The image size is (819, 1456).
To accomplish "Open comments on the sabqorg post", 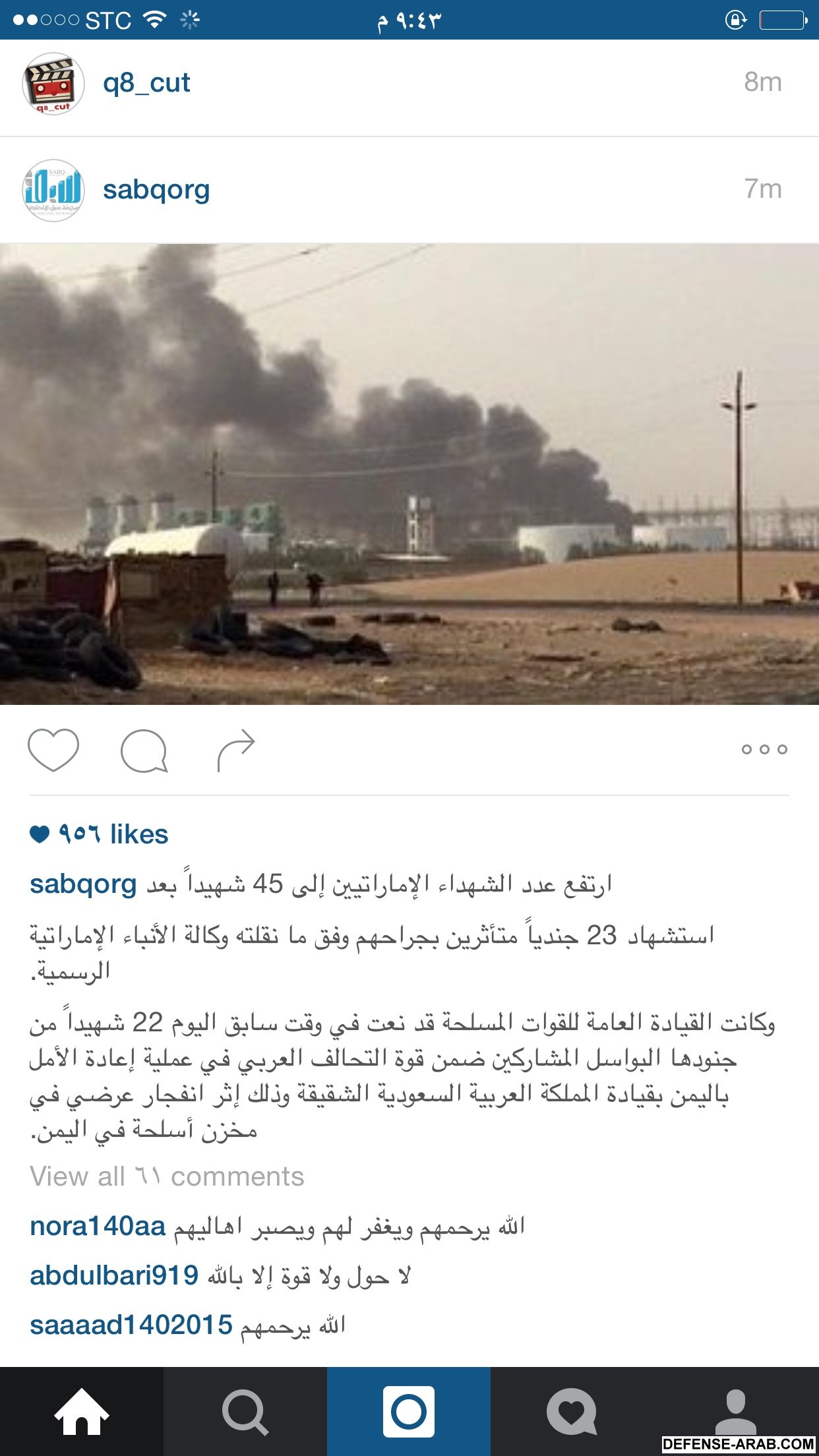I will coord(144,750).
